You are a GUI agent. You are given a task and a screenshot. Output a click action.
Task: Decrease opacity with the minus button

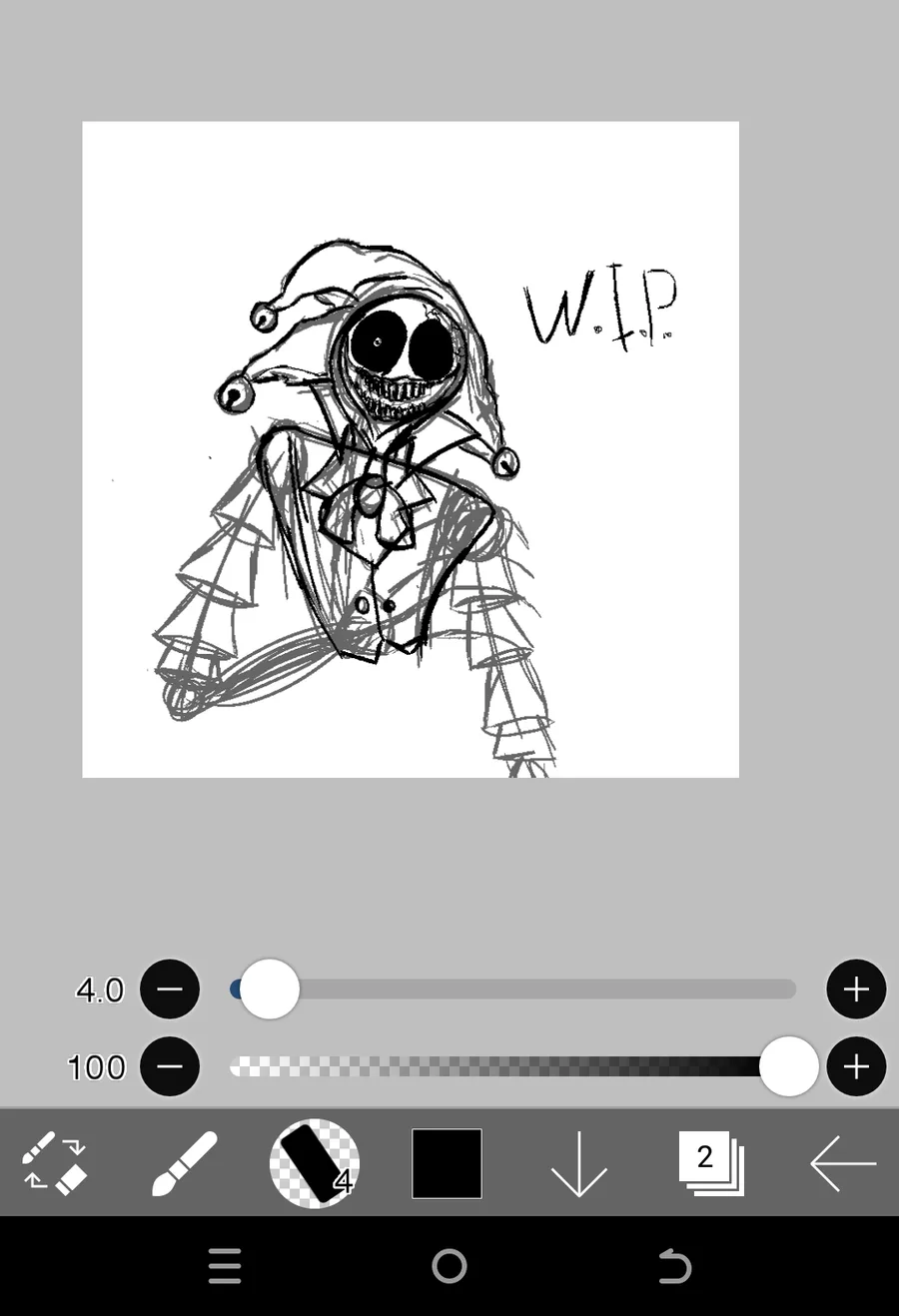170,1066
